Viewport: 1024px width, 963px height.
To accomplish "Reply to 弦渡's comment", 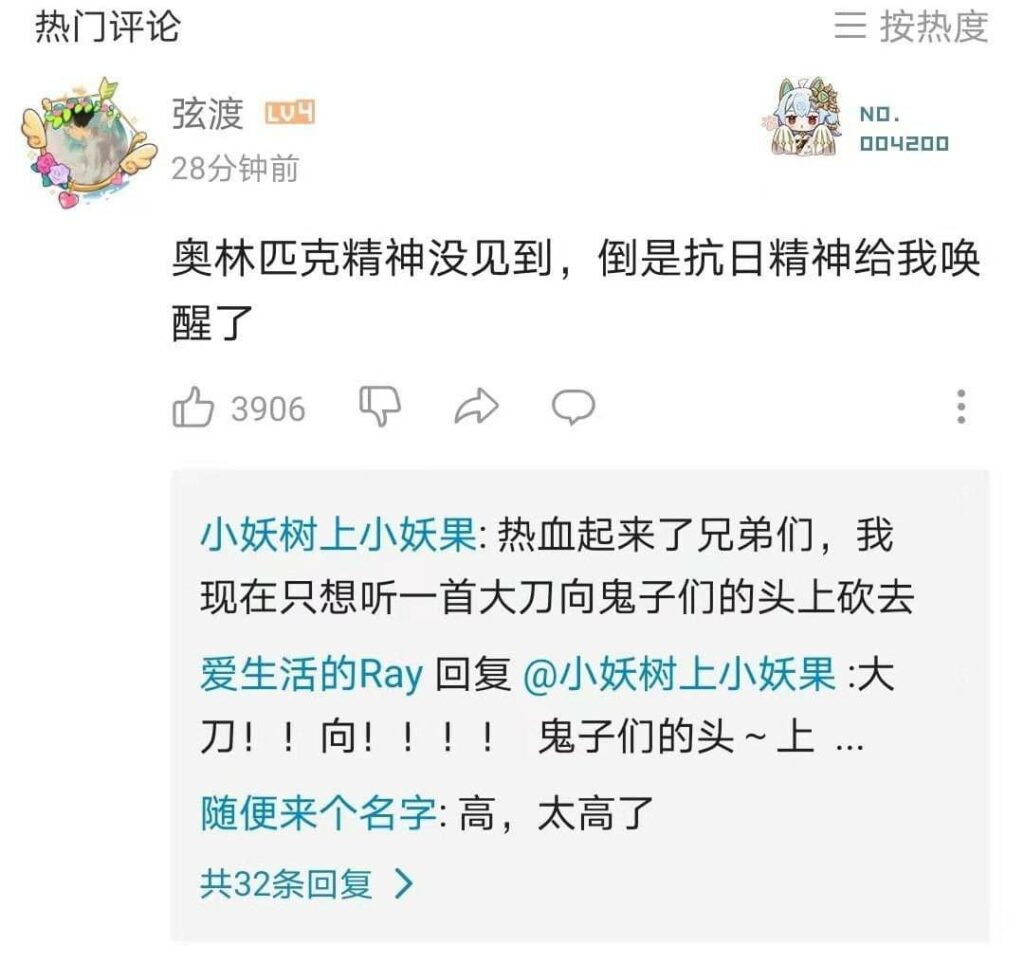I will (573, 407).
